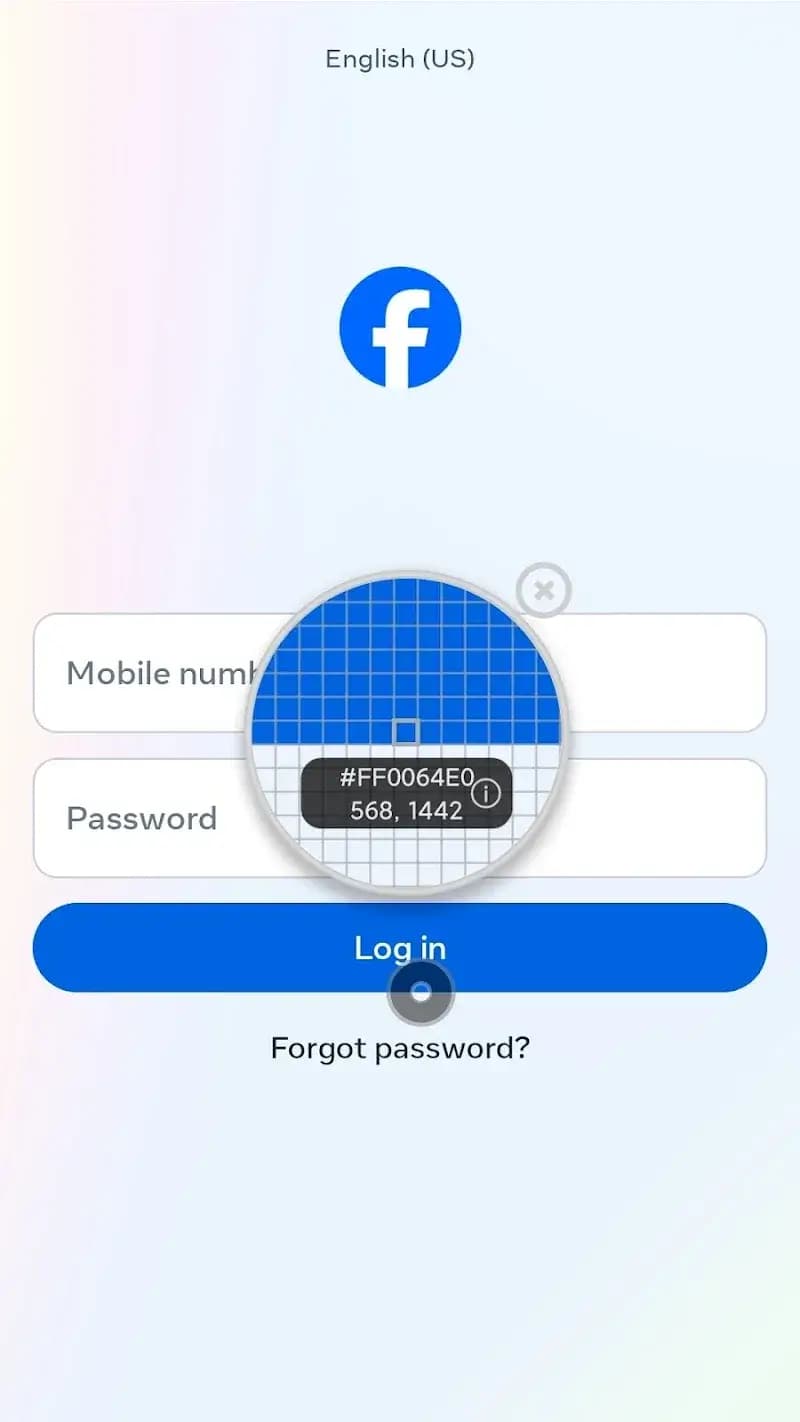Screen dimensions: 800x1422
Task: Select the Password placeholder text
Action: click(x=142, y=818)
